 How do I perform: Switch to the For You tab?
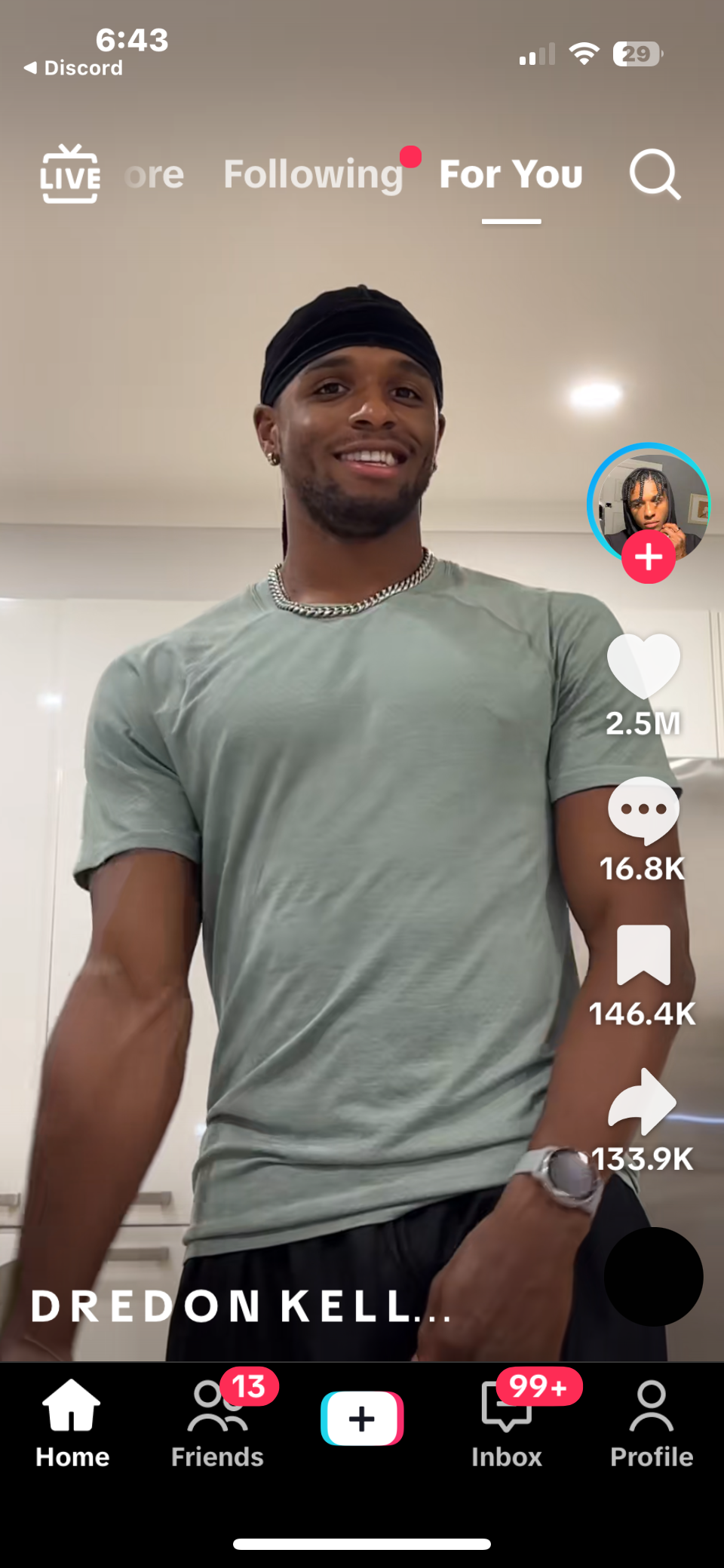(x=511, y=175)
